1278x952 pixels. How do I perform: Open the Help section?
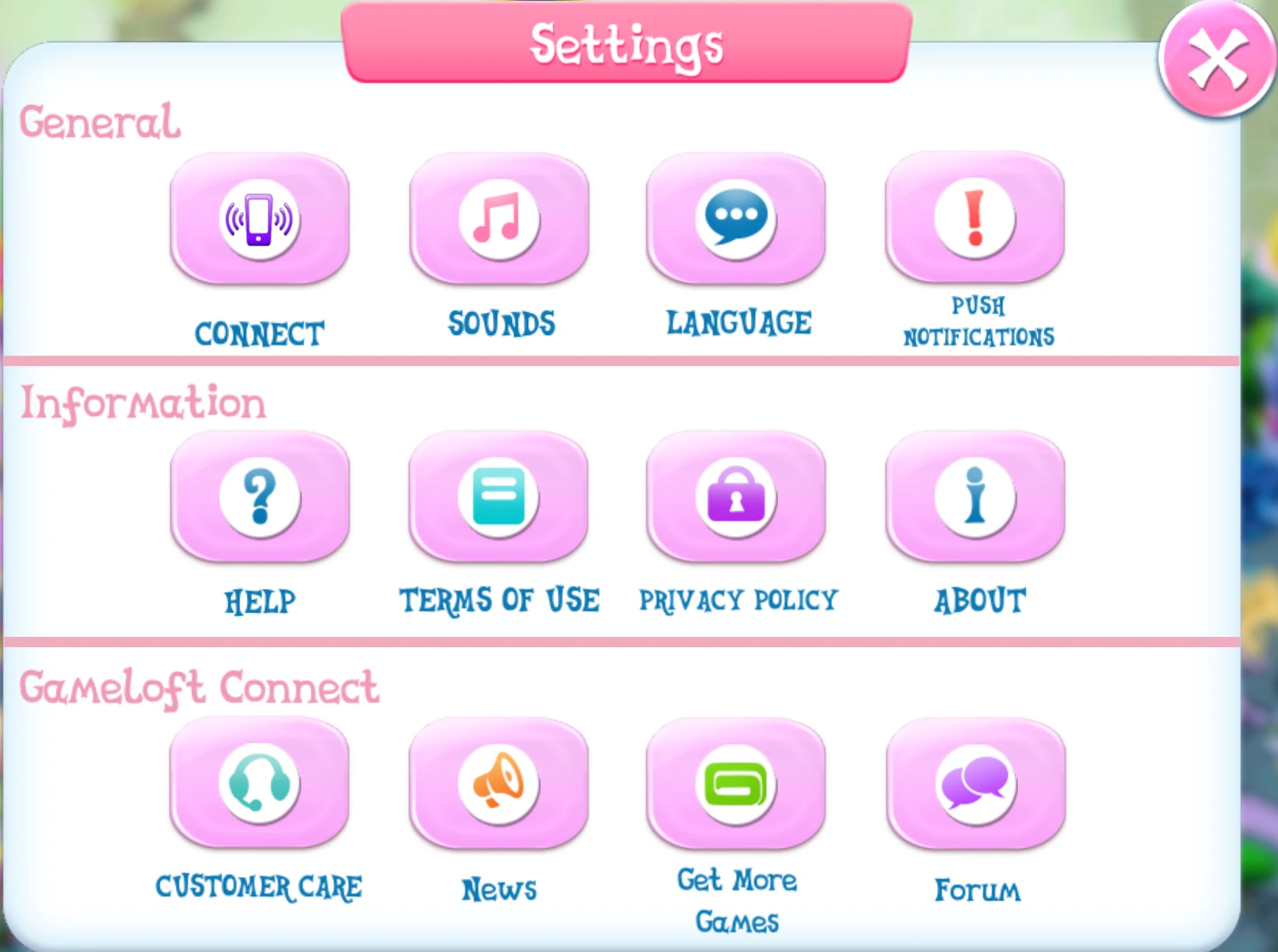259,497
